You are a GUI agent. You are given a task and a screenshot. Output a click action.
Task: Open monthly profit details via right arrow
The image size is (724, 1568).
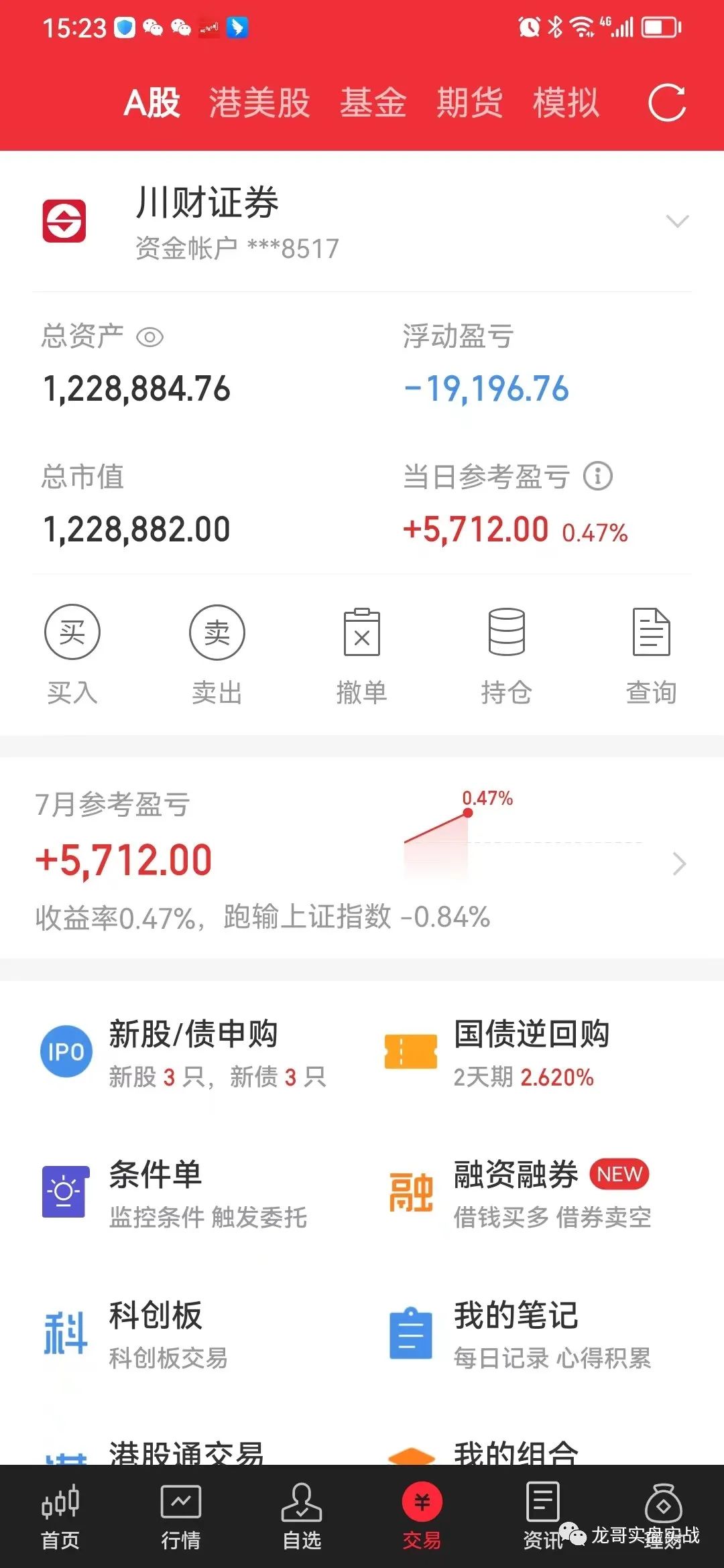(x=679, y=864)
